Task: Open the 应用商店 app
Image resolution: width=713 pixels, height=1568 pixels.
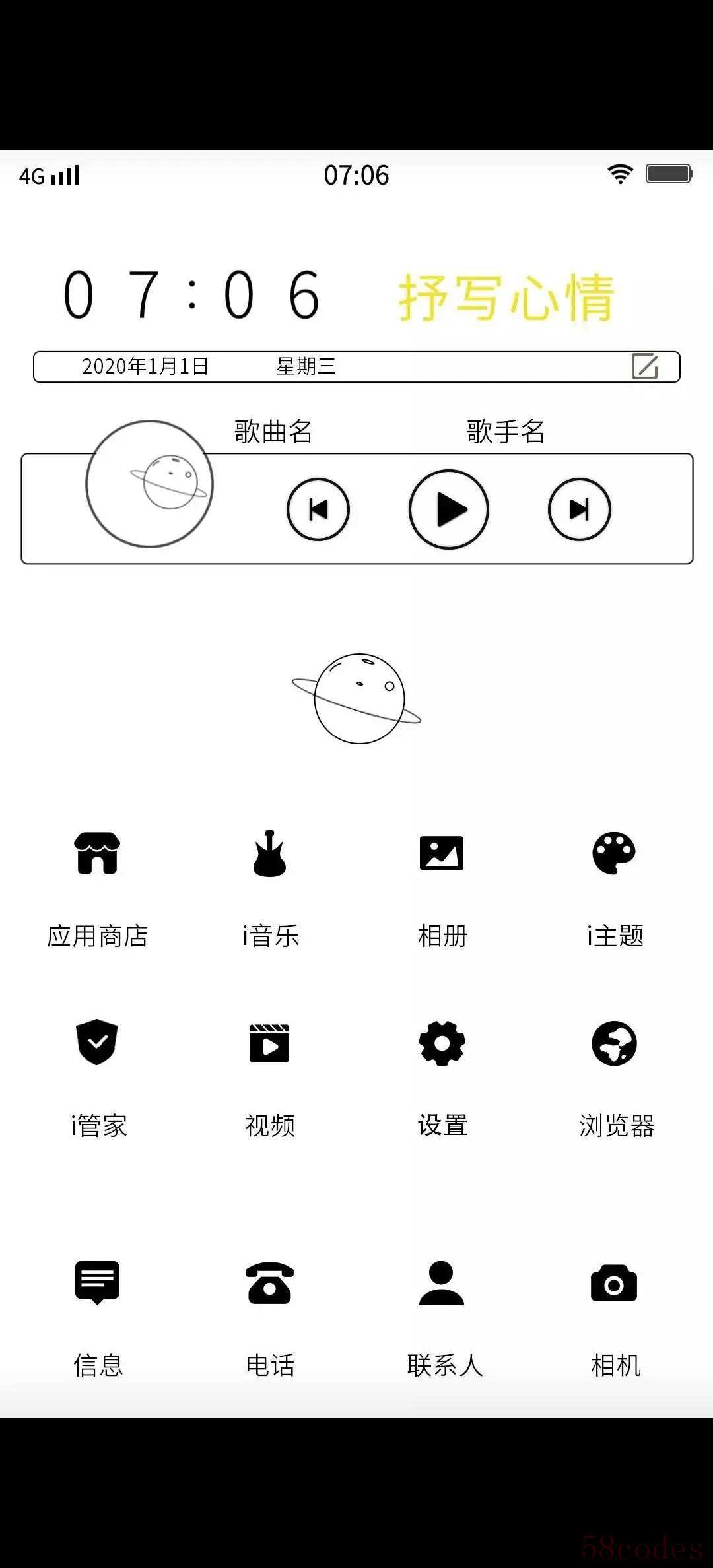Action: tap(98, 853)
